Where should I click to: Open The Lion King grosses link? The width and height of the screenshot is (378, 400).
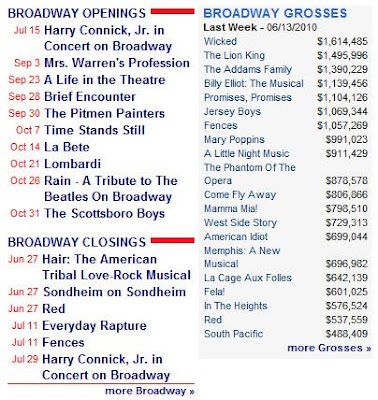(234, 55)
